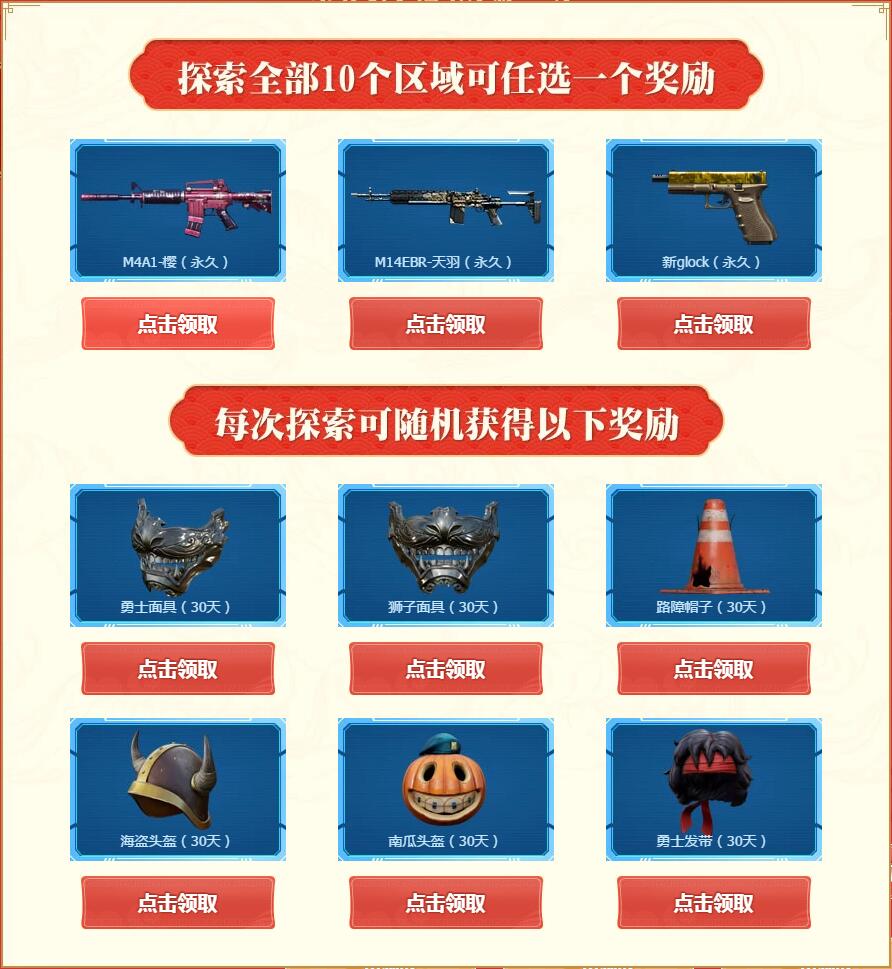The height and width of the screenshot is (969, 892).
Task: Claim the 新glock permanent pistol
Action: pyautogui.click(x=714, y=324)
